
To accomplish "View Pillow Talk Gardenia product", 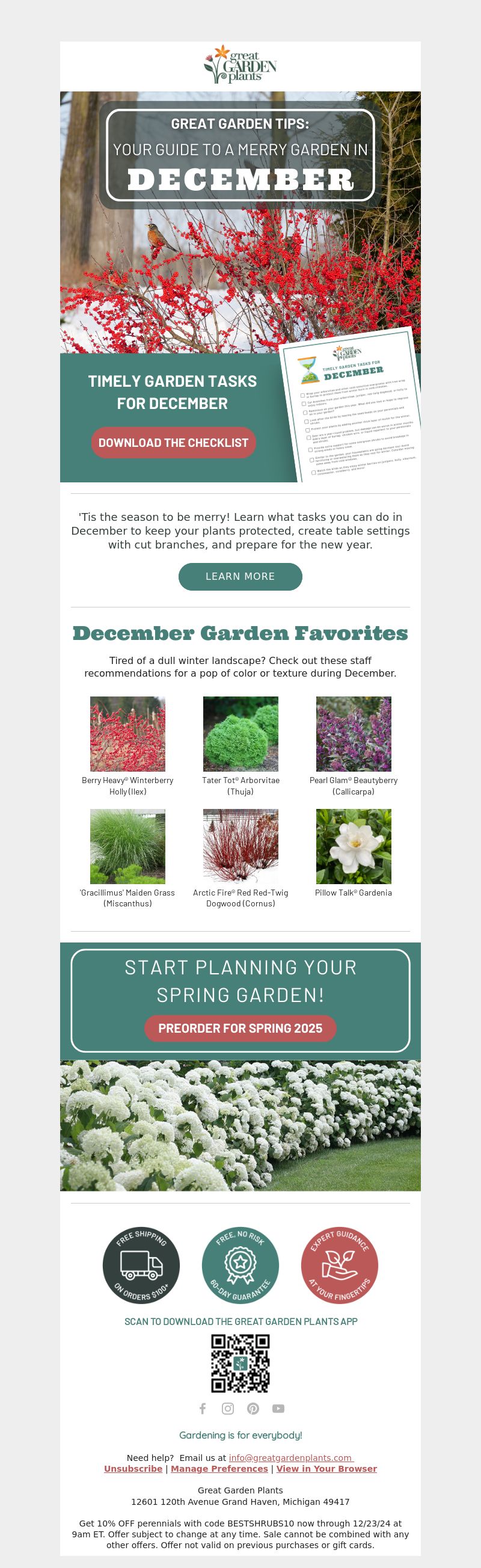I will point(353,847).
